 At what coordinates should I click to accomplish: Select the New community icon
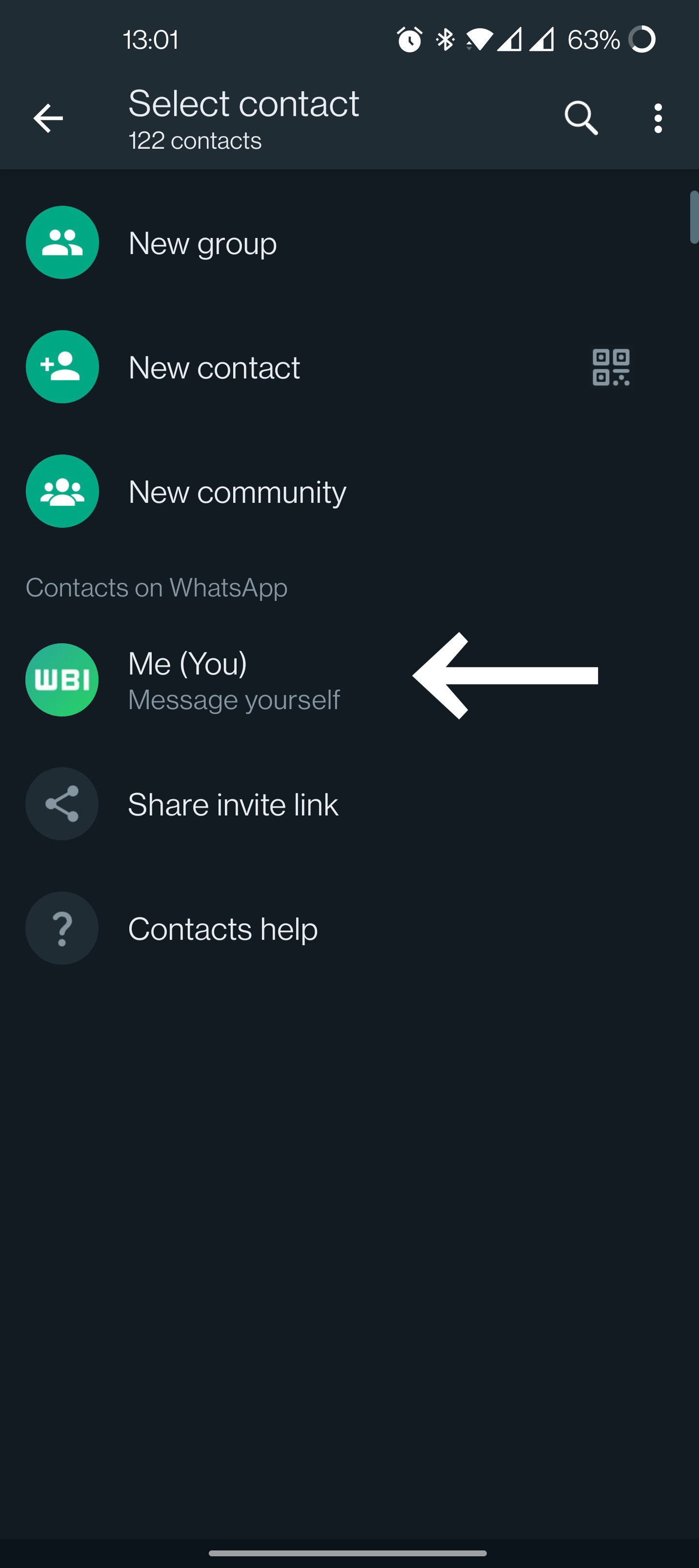tap(61, 491)
